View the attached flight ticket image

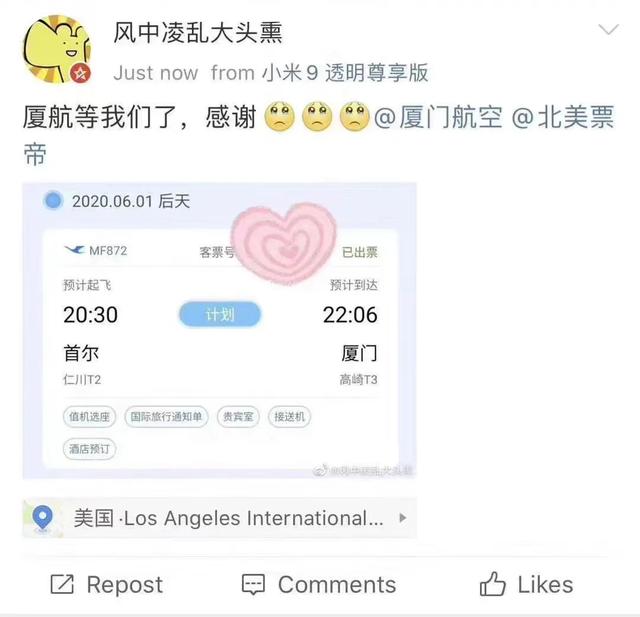(219, 330)
